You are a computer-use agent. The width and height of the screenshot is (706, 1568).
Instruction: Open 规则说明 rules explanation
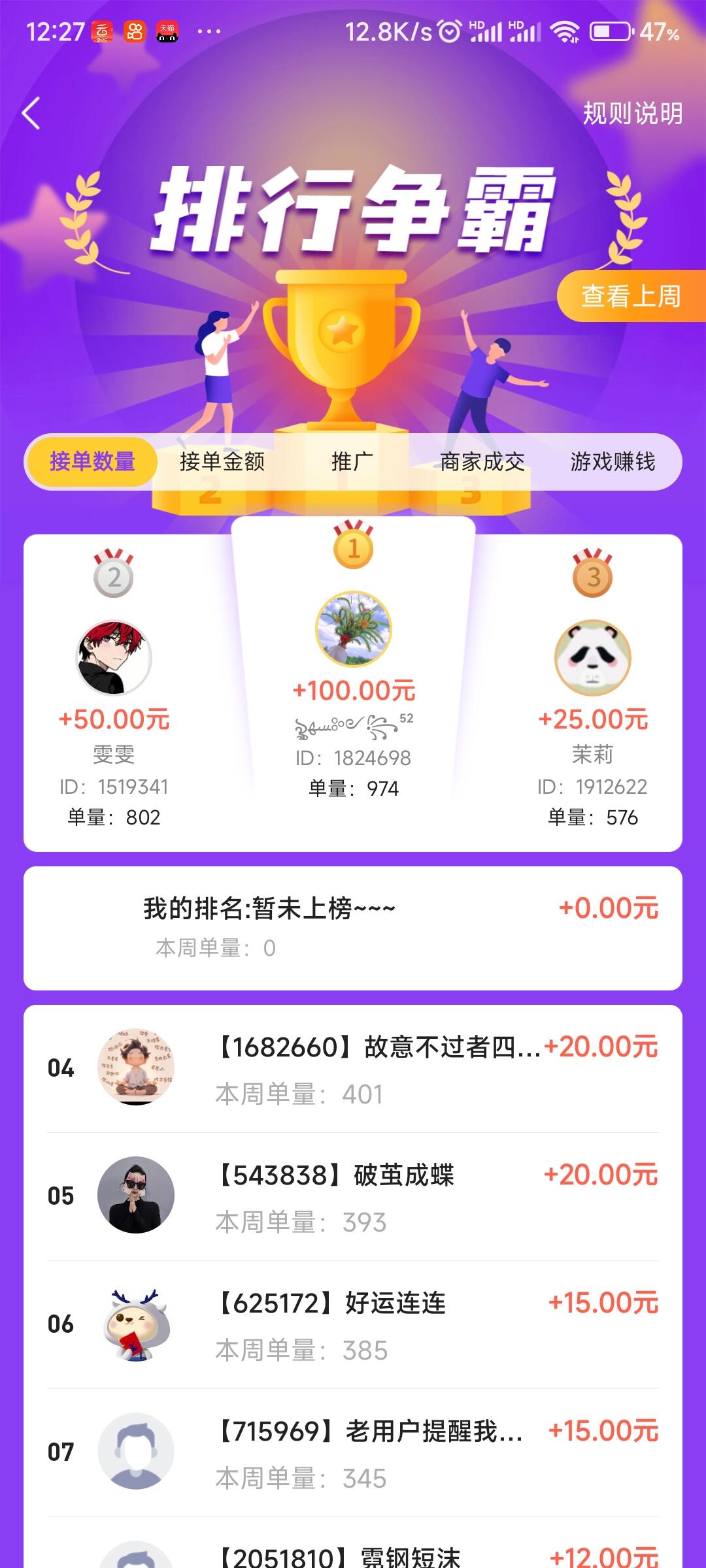(x=632, y=113)
